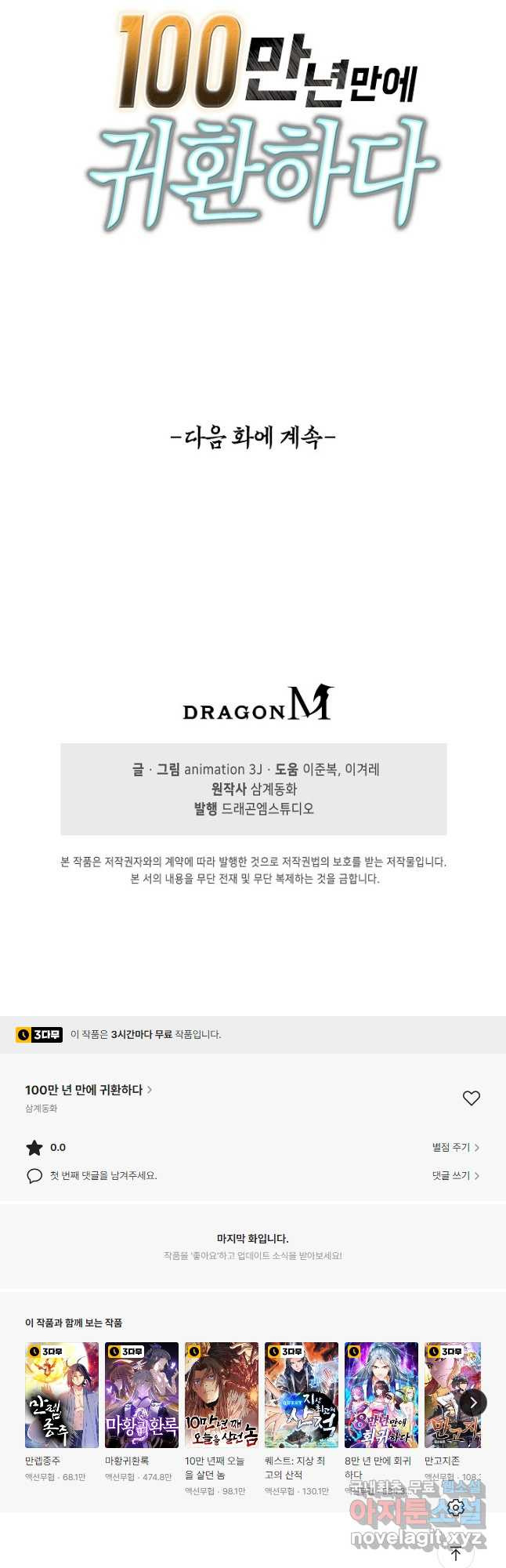Open the 100만 년 만에 귀환하다 series page

(x=88, y=1090)
